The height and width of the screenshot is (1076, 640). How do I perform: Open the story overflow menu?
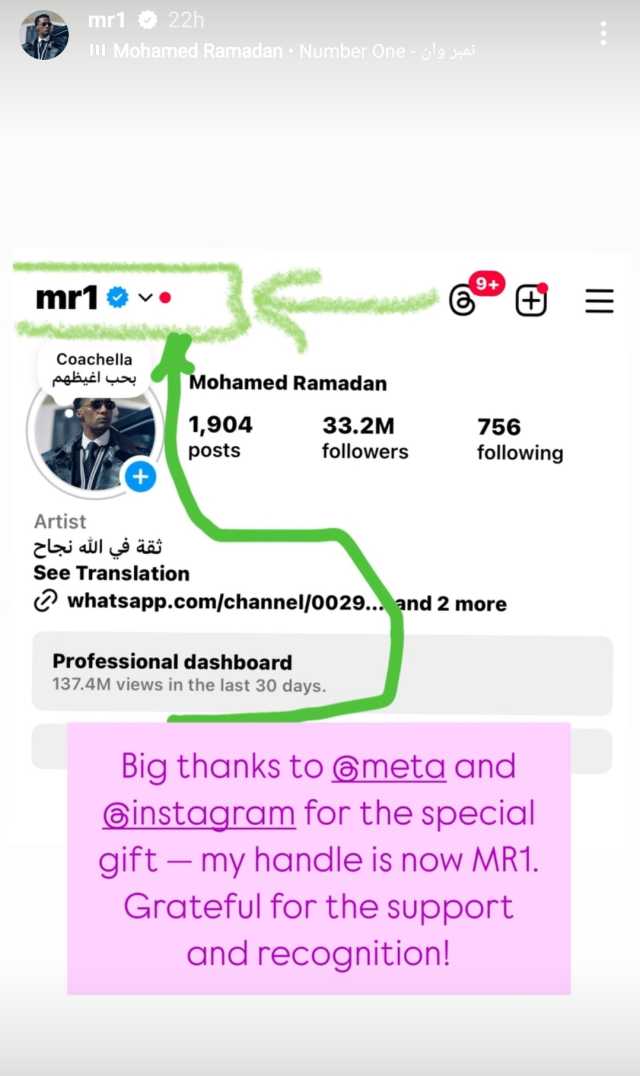[603, 34]
